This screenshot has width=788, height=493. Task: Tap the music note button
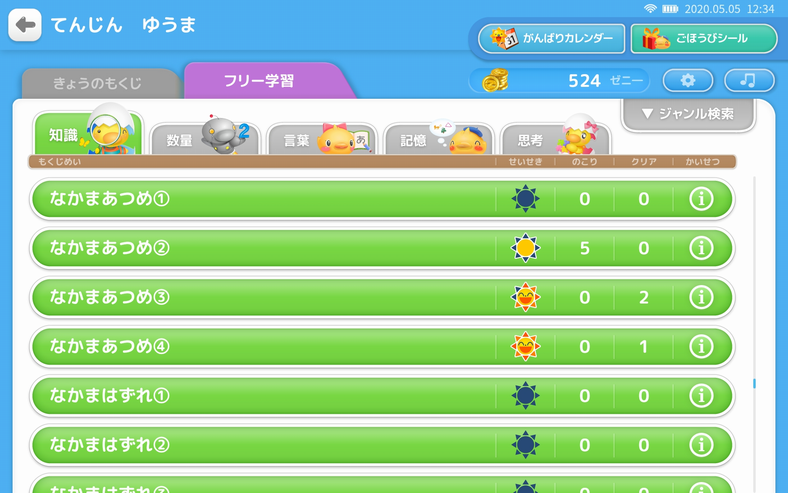pyautogui.click(x=749, y=81)
